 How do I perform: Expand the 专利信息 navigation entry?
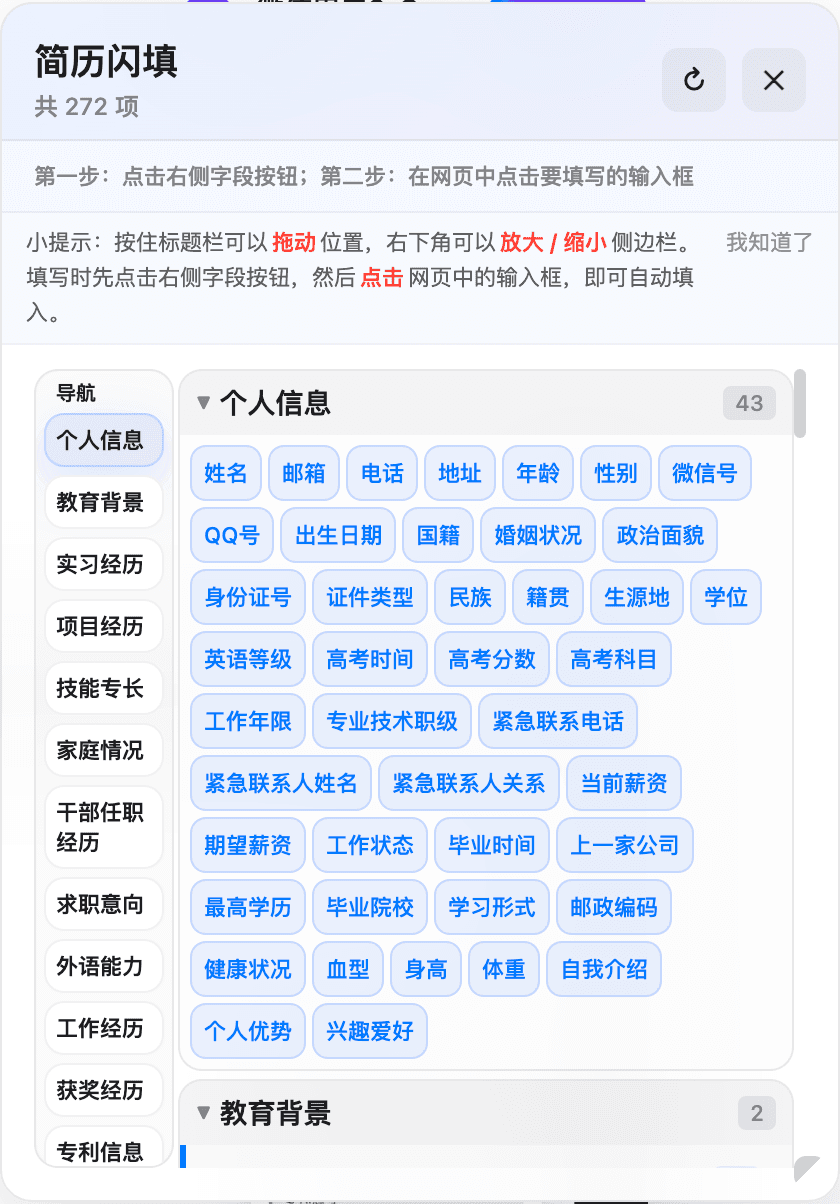(x=103, y=1151)
